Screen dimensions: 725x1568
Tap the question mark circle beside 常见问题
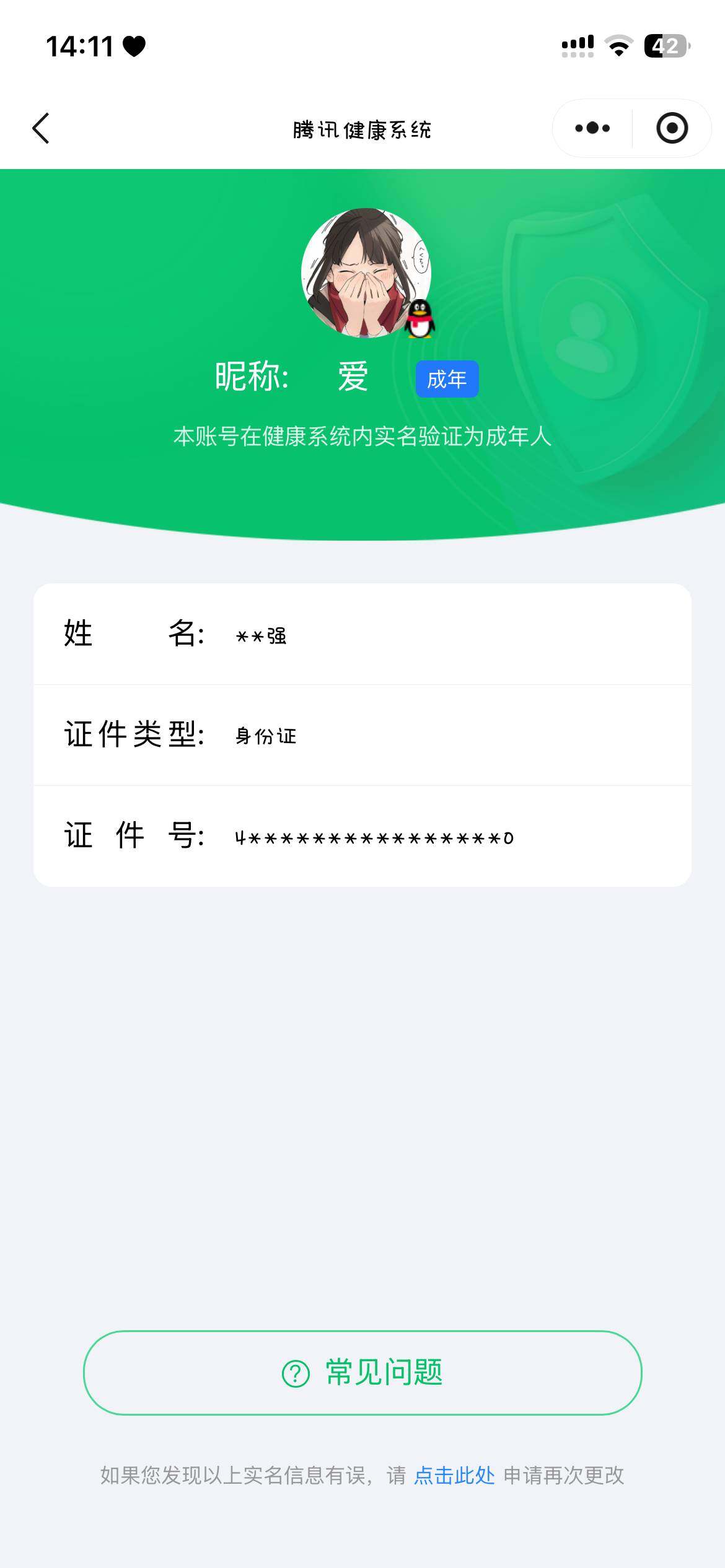coord(295,1375)
